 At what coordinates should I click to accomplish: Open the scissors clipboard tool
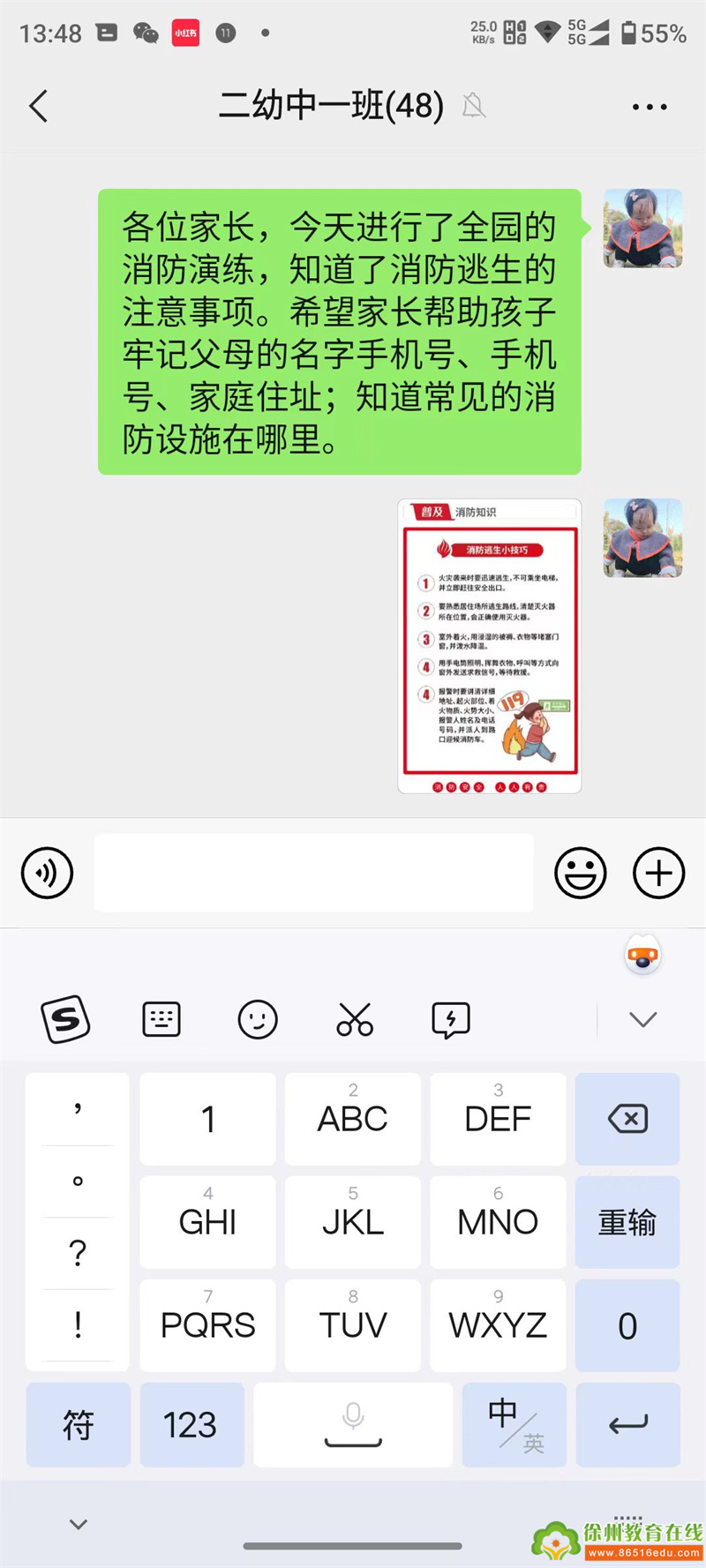[355, 1019]
